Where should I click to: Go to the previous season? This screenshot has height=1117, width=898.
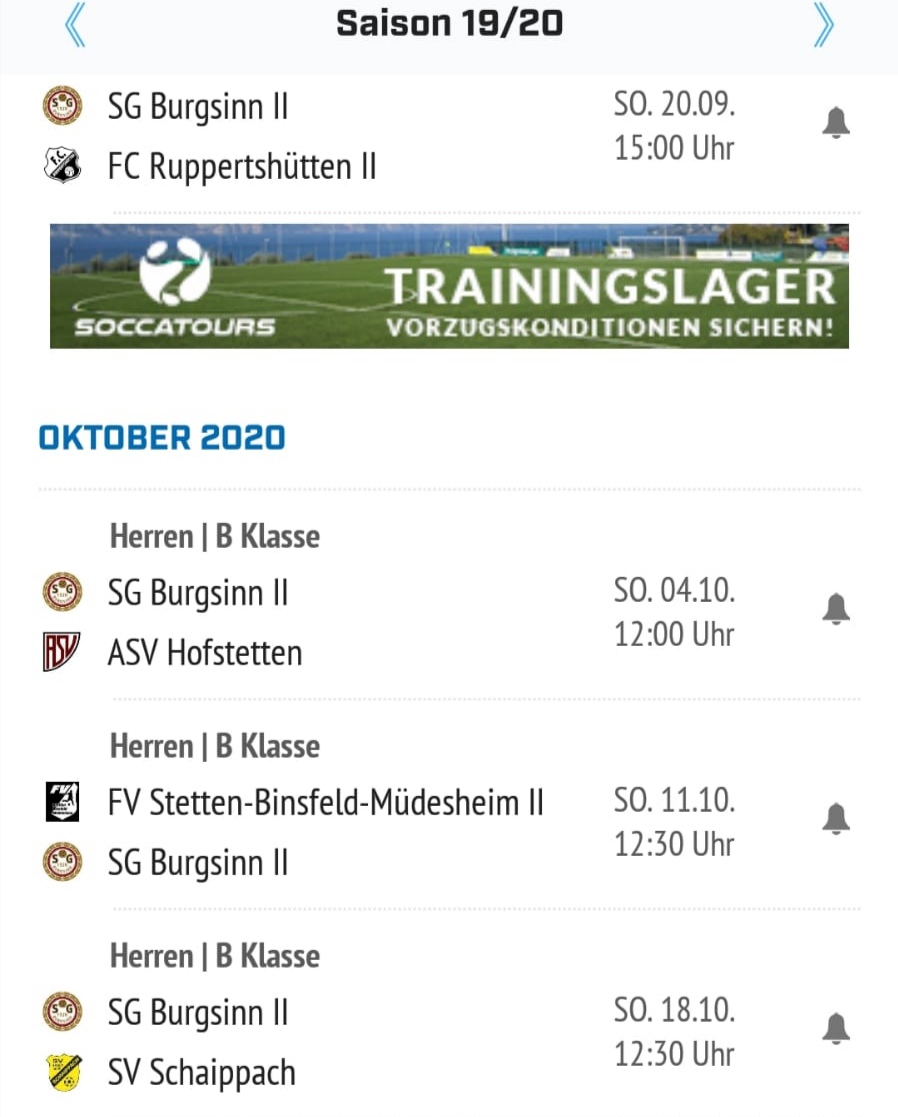pyautogui.click(x=74, y=25)
